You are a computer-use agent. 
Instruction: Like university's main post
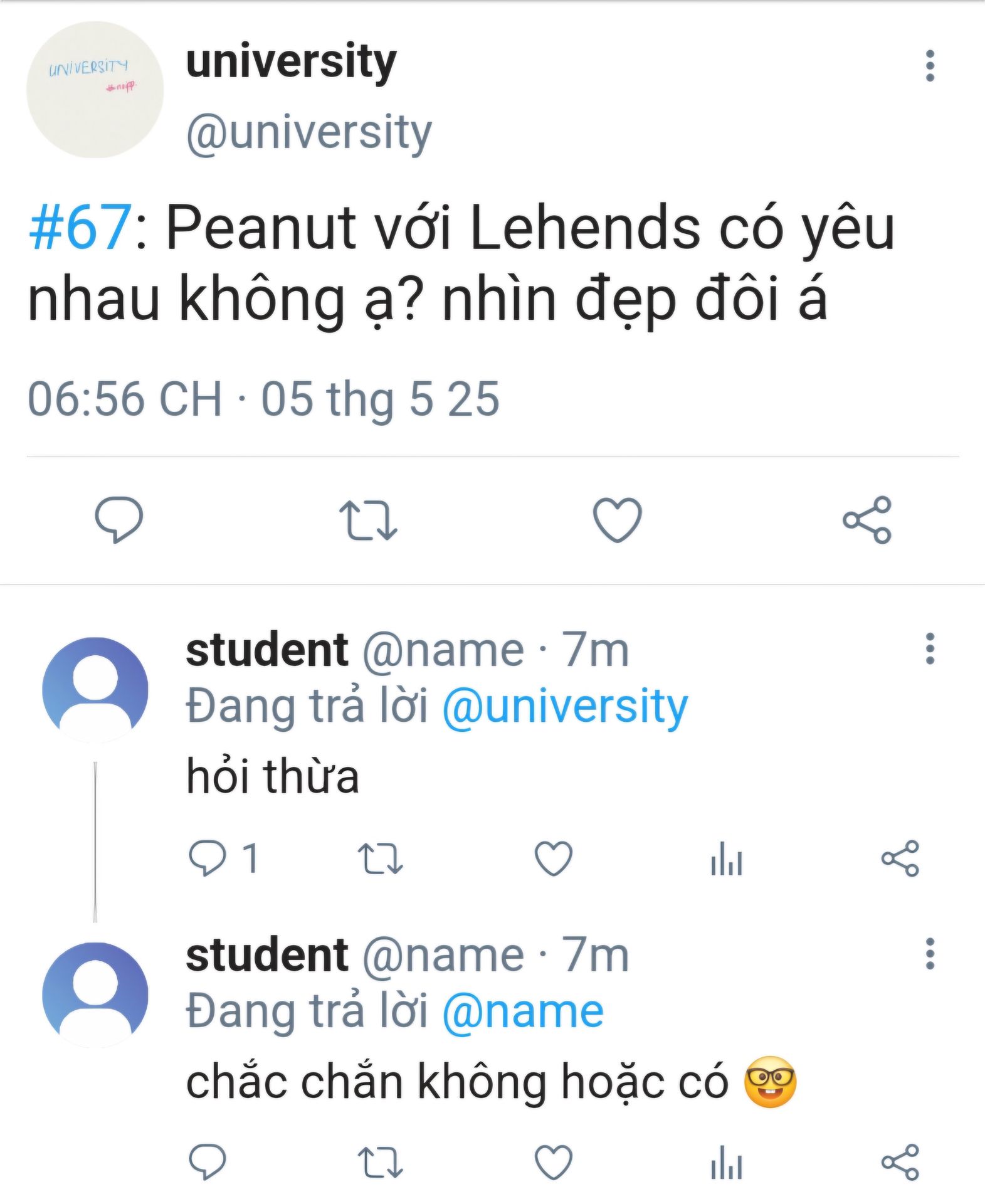(x=618, y=520)
